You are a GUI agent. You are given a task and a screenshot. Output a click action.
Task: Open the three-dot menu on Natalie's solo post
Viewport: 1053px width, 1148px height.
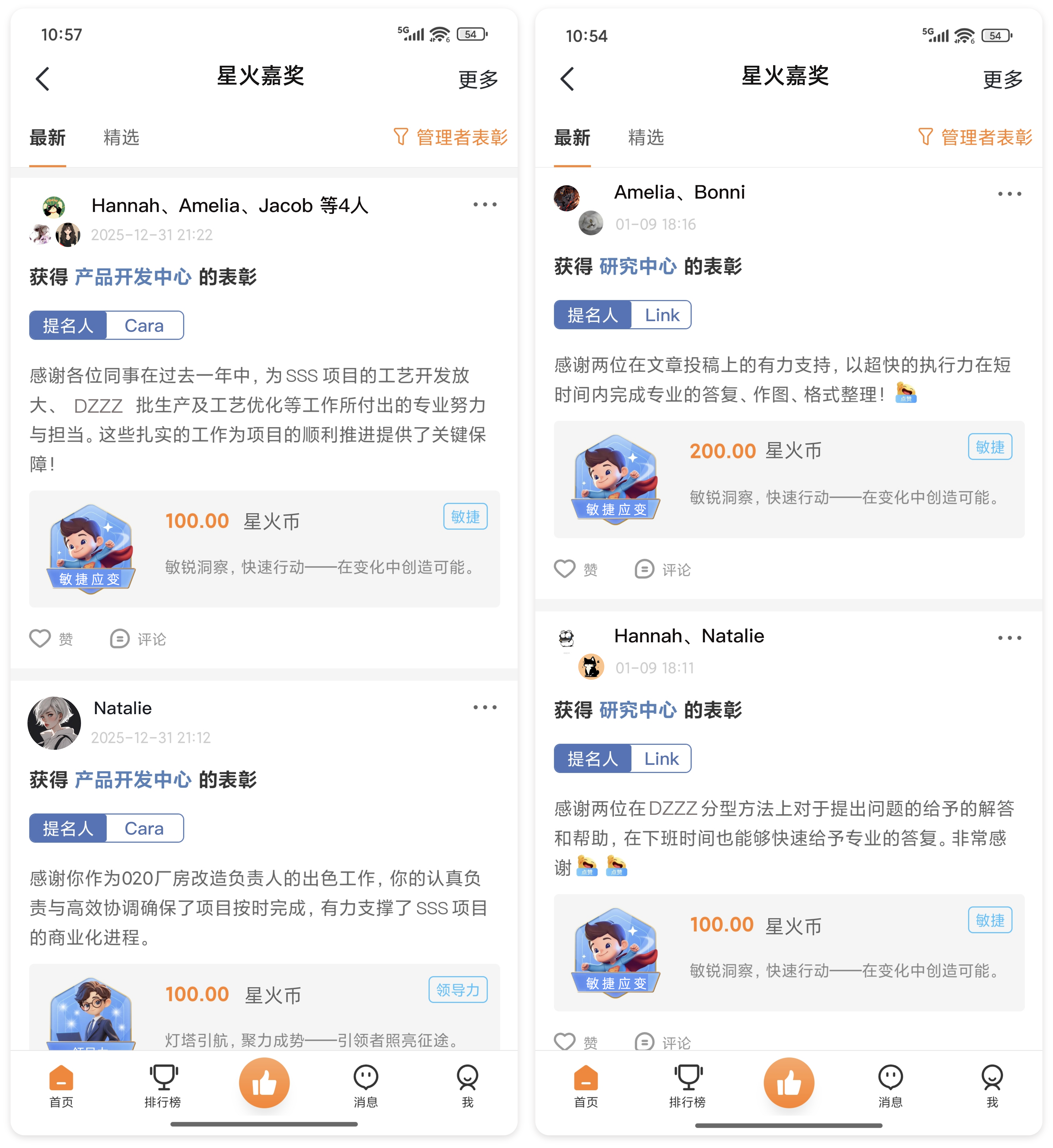tap(485, 708)
